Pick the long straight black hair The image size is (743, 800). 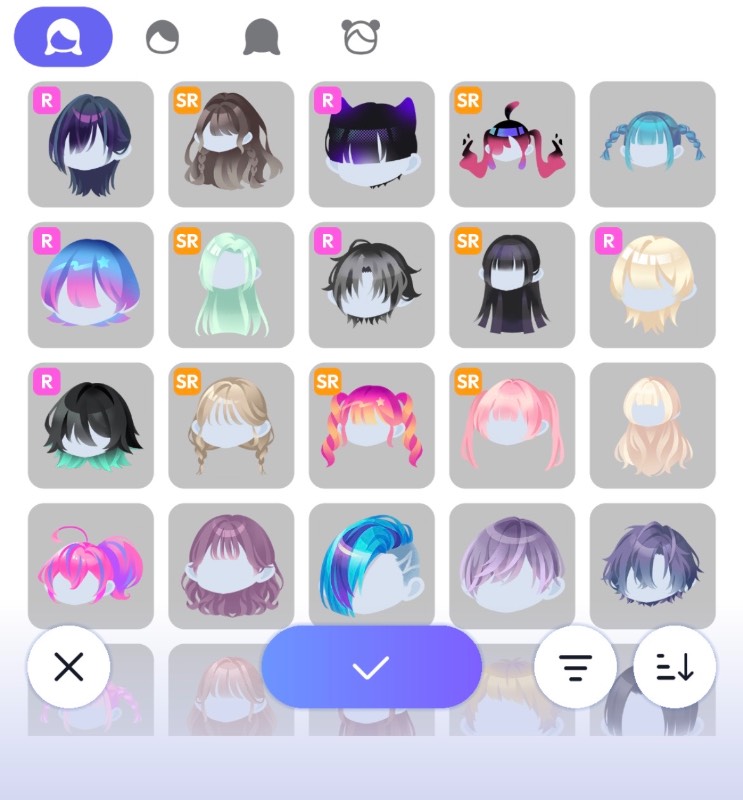click(512, 285)
